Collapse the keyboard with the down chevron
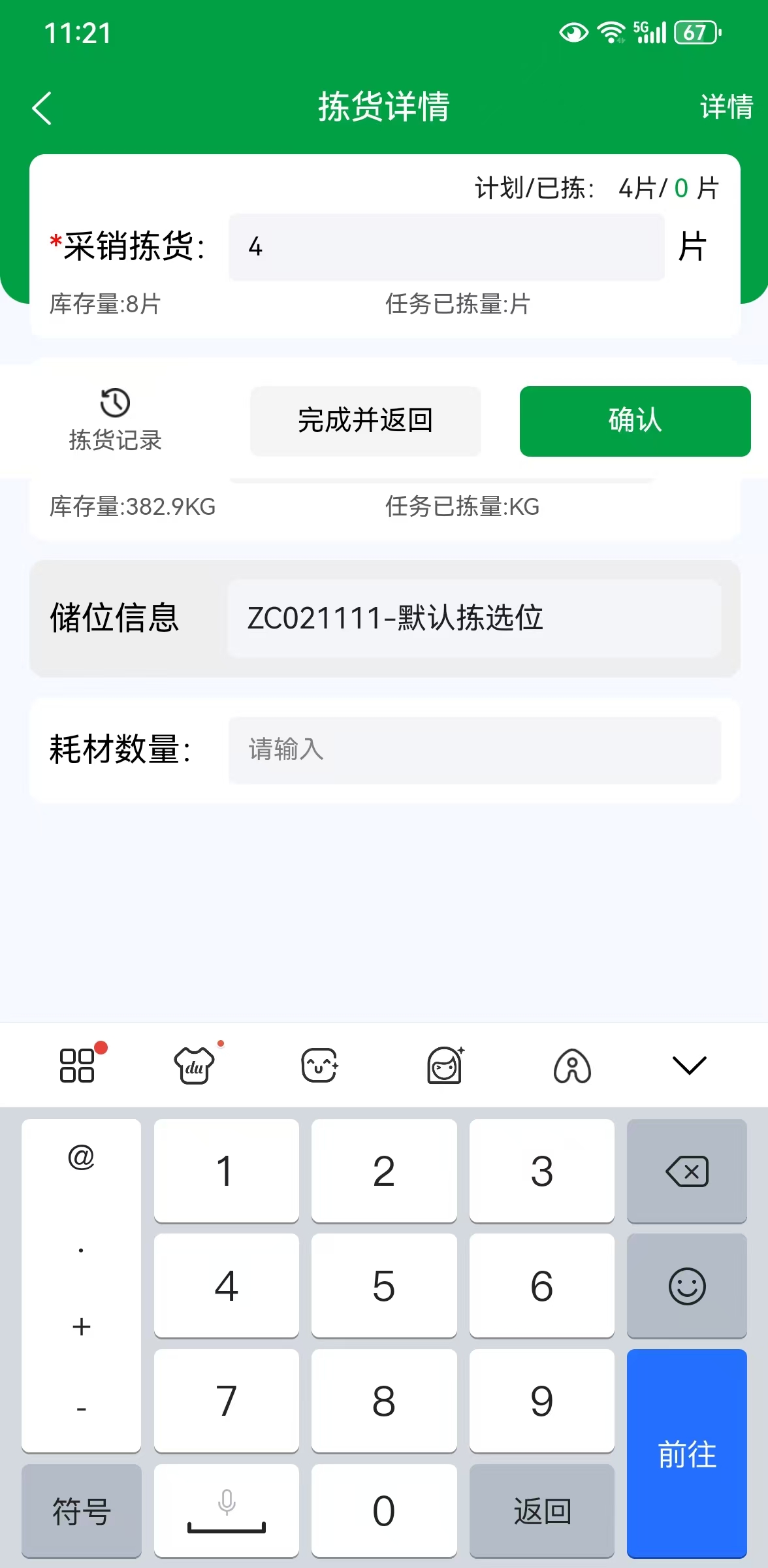 [689, 1066]
